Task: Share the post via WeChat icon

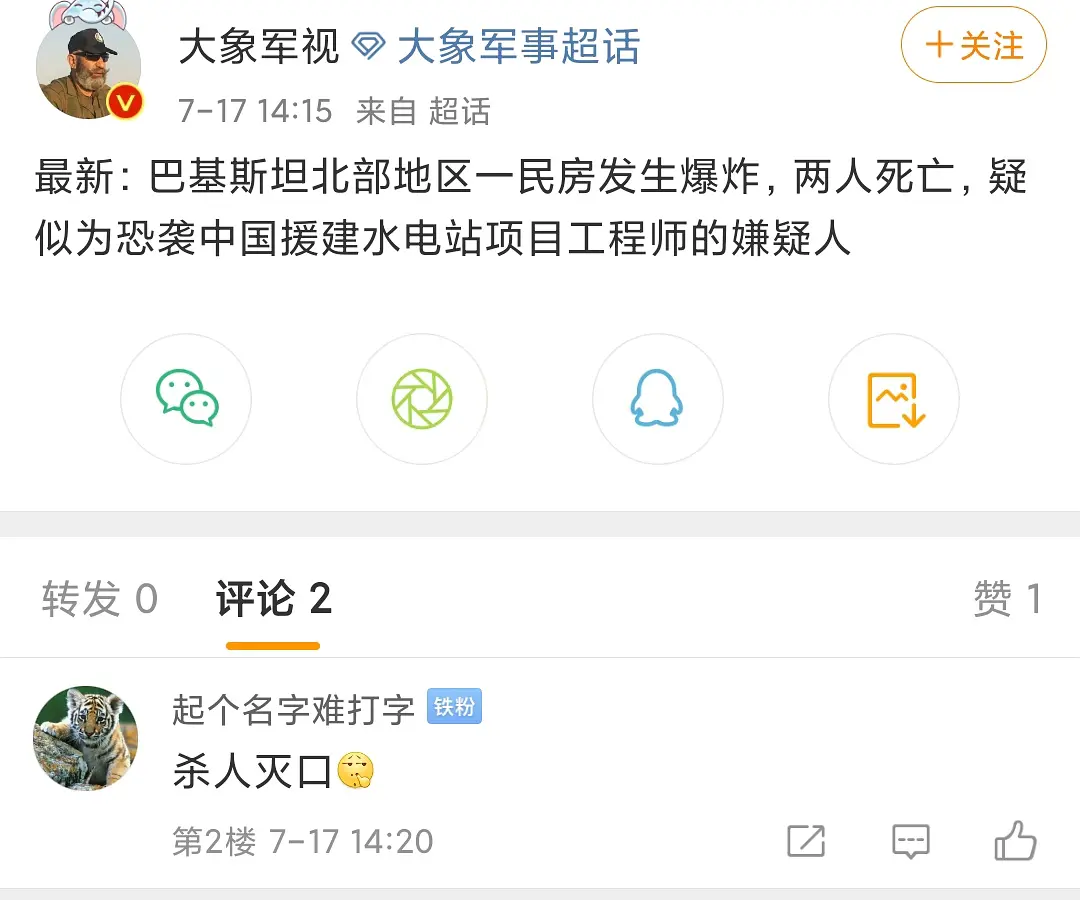Action: click(186, 399)
